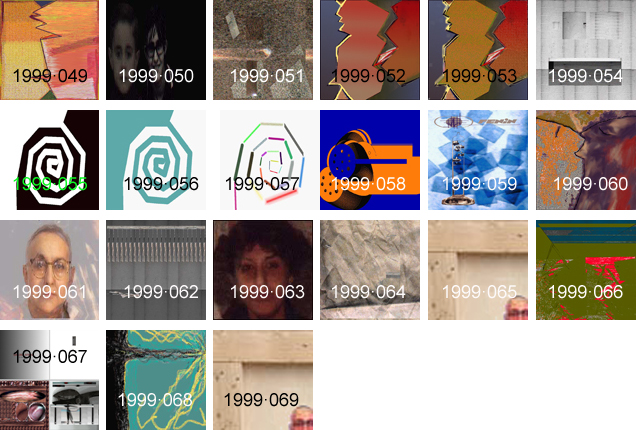Open the green-labeled 1999·055 spiral
This screenshot has width=636, height=430.
point(50,160)
